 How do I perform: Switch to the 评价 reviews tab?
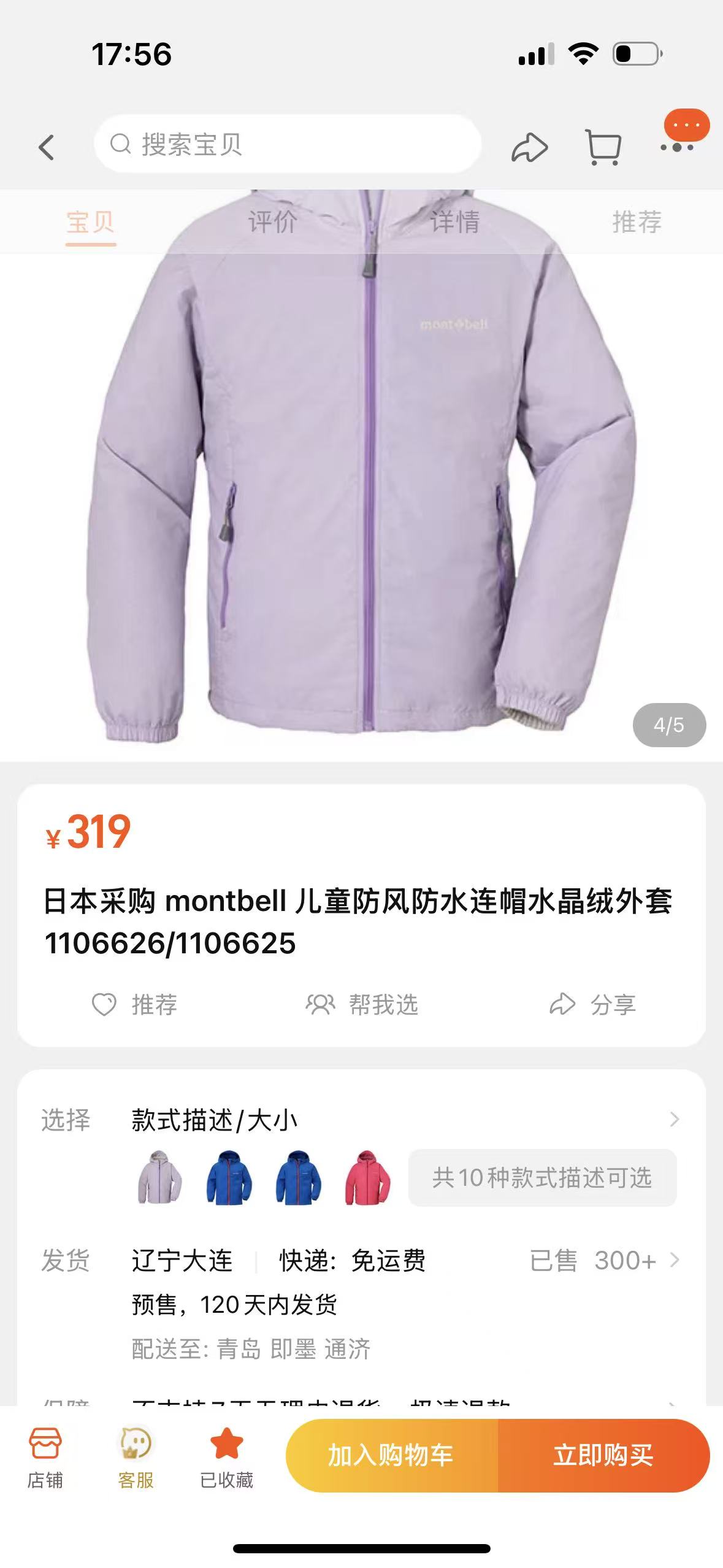[x=272, y=221]
